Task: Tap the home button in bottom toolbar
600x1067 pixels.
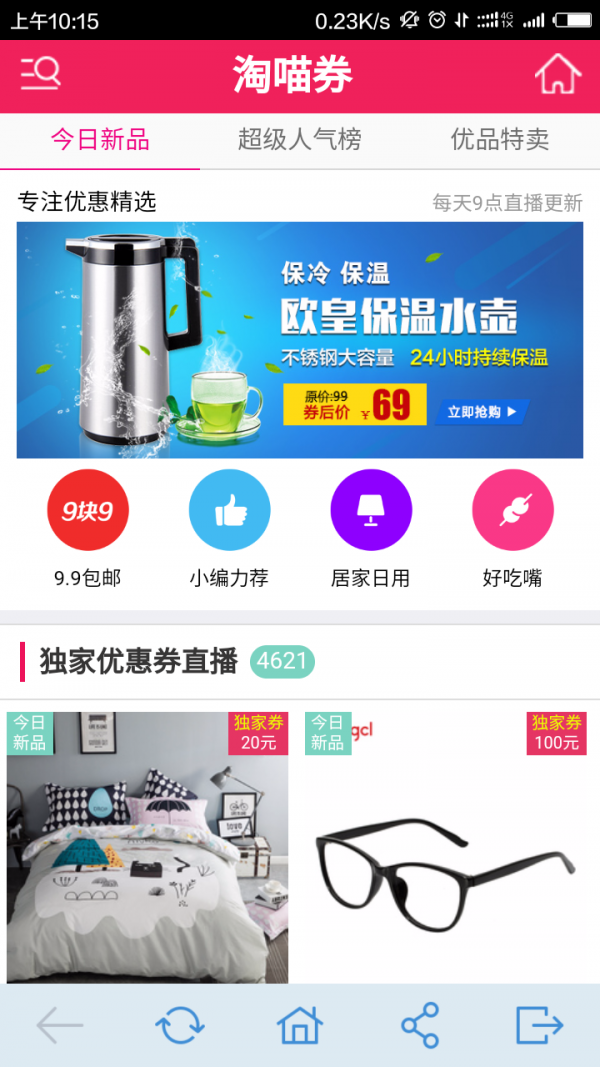Action: coord(300,1025)
